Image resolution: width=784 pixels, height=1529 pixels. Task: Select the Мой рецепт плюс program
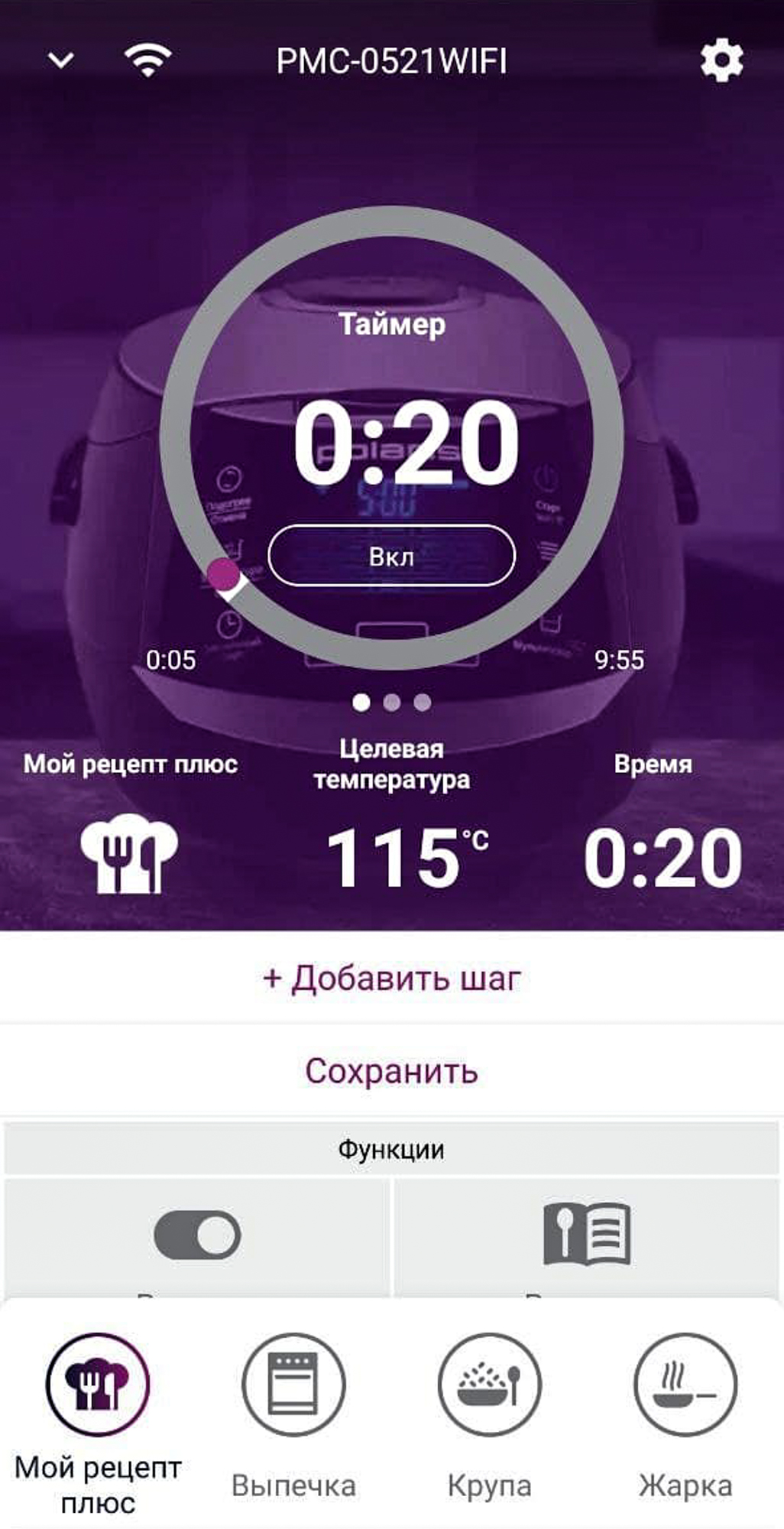[98, 1385]
